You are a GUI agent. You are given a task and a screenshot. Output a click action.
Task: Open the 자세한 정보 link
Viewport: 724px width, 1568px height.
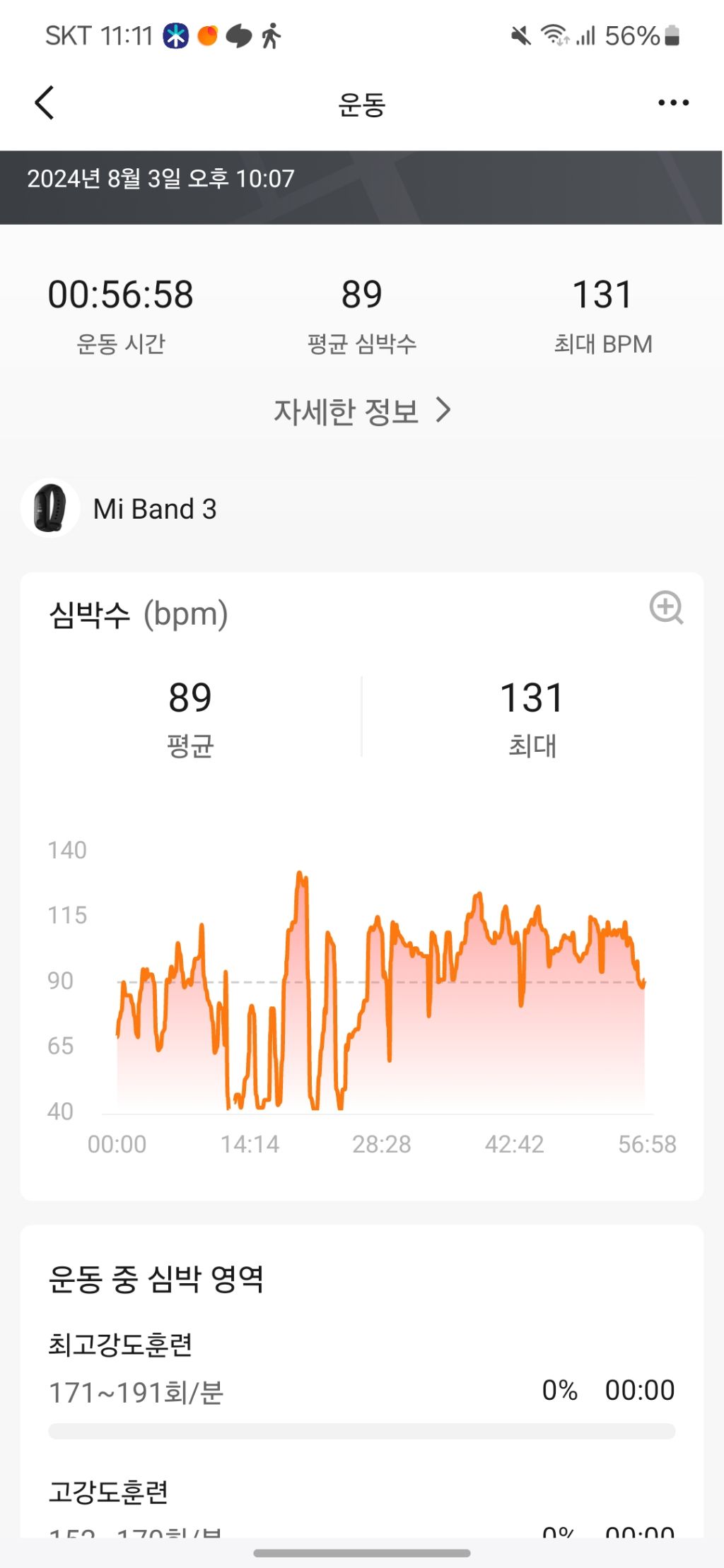pyautogui.click(x=346, y=410)
